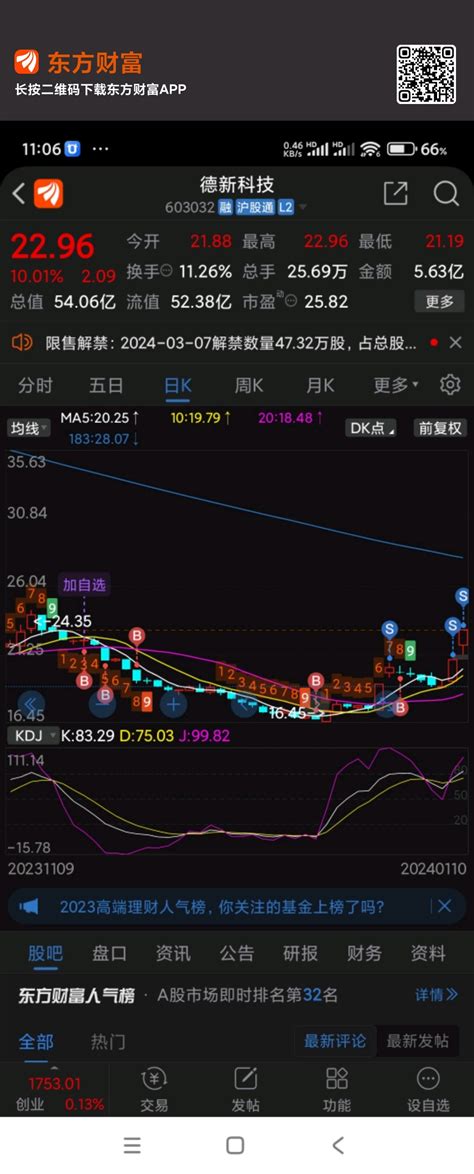The image size is (474, 1174).
Task: View 详情 of the popularity ranking
Action: pyautogui.click(x=437, y=995)
